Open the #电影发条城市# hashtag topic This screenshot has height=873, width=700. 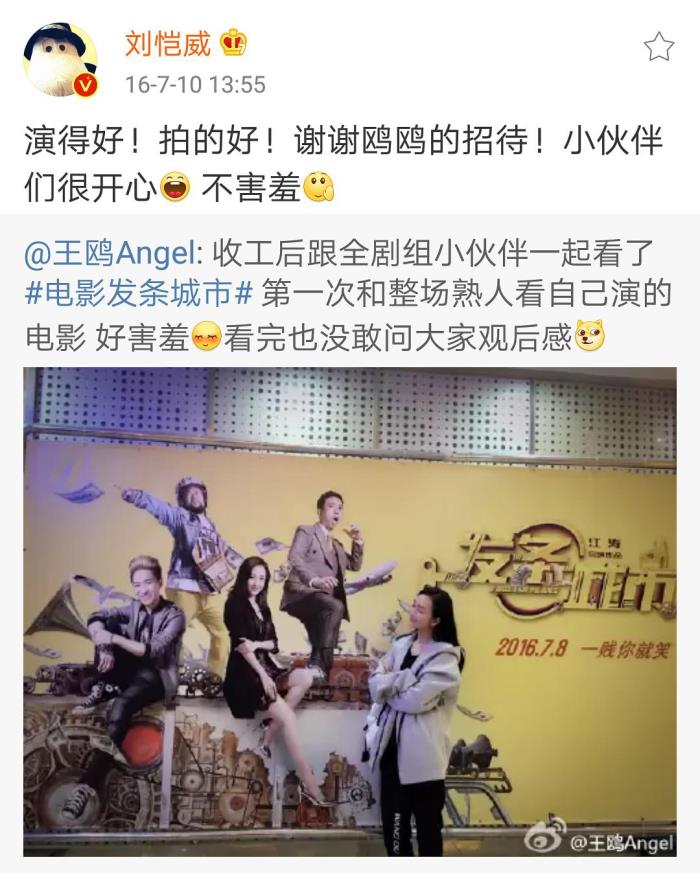(140, 294)
